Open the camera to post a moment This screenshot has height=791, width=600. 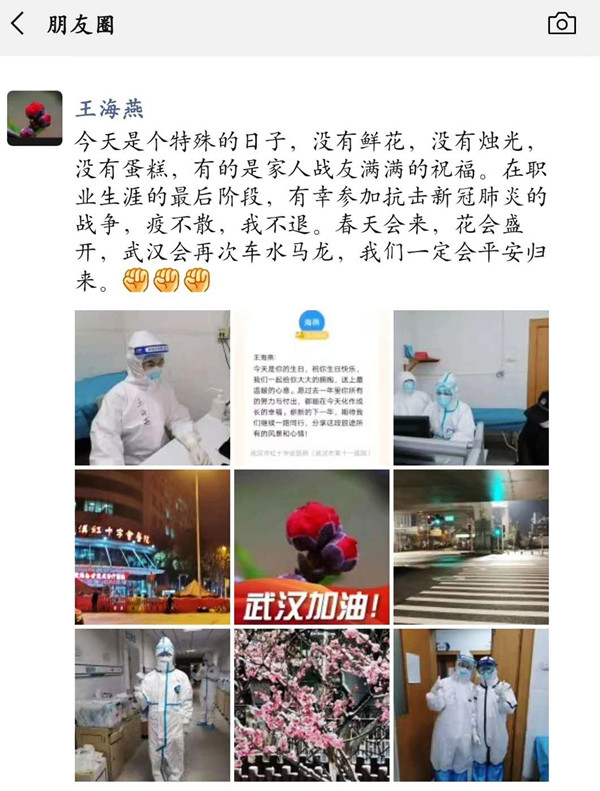click(x=562, y=24)
